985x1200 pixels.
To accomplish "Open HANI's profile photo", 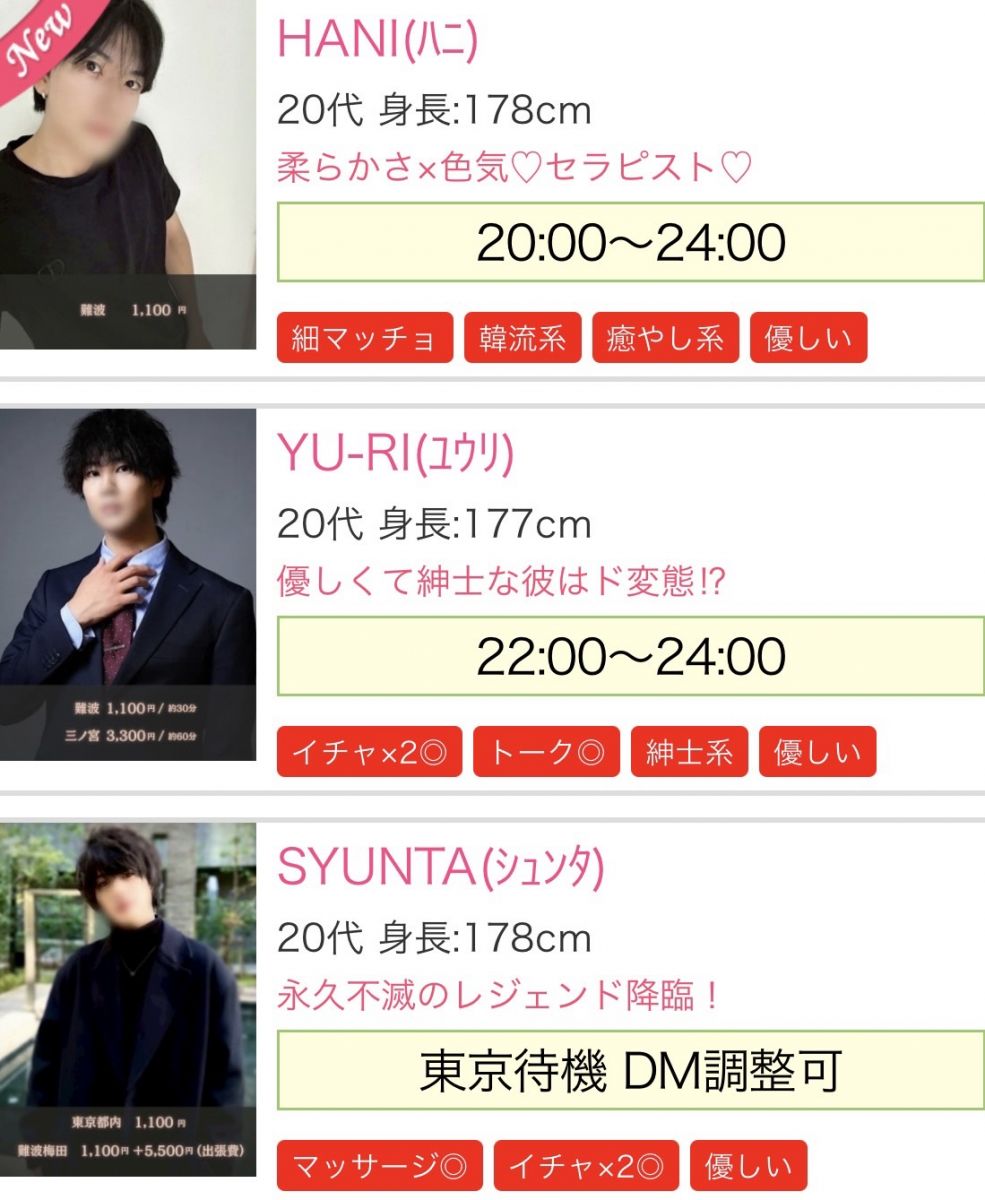I will [x=128, y=175].
